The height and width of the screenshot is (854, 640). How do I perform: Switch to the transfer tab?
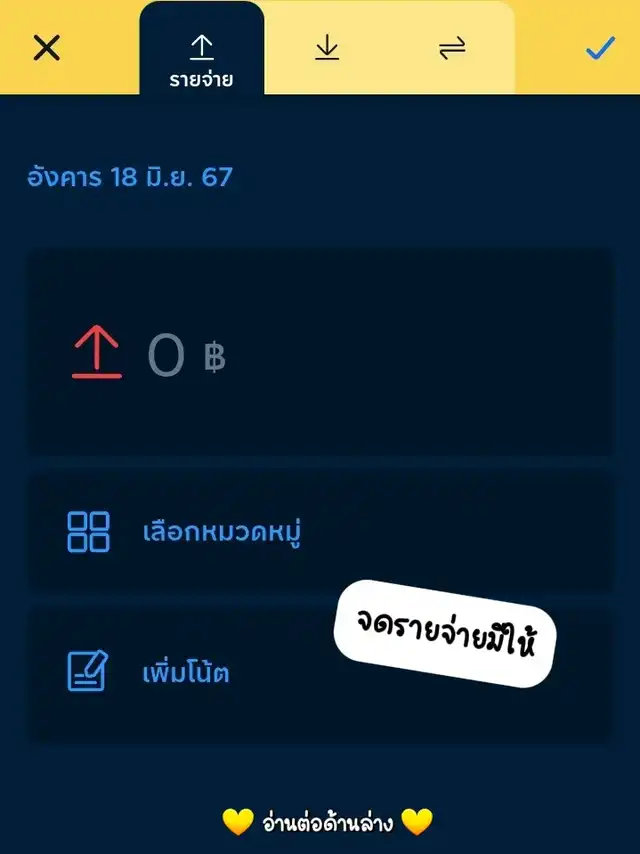[x=452, y=49]
